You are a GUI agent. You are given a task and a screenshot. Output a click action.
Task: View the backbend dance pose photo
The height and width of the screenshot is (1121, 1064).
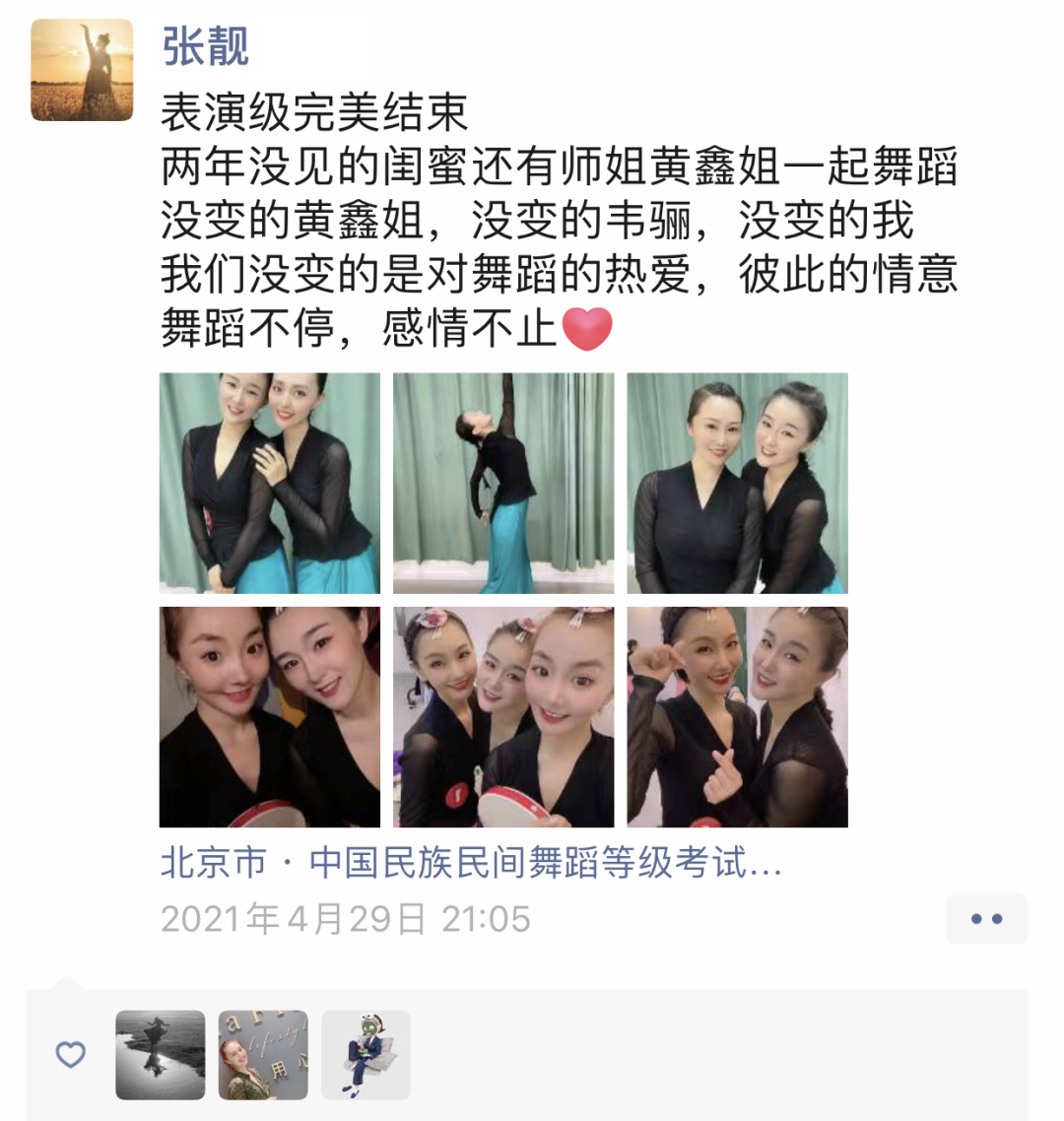[x=503, y=483]
